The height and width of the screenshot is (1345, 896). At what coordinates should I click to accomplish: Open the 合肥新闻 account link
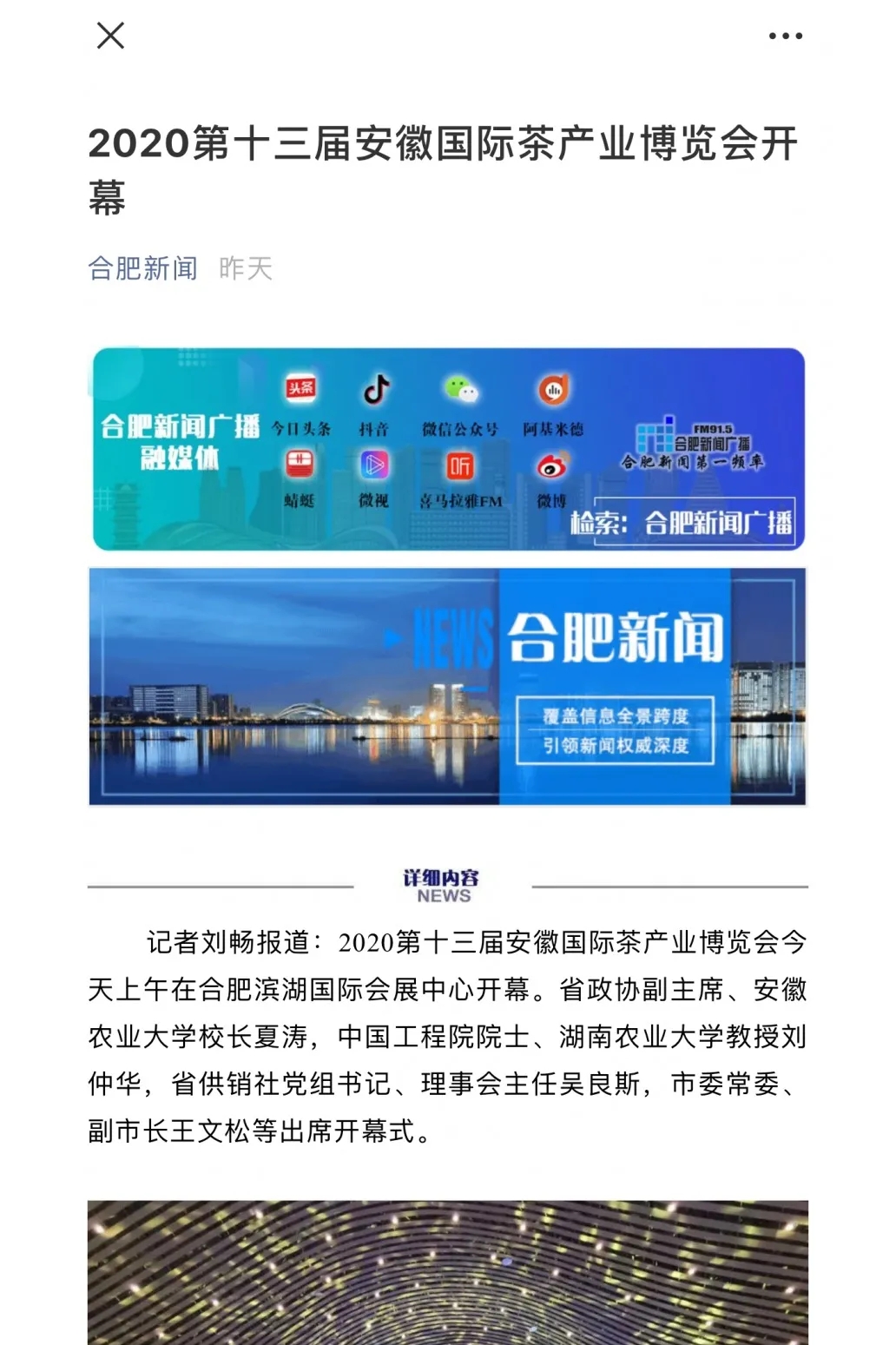click(143, 268)
